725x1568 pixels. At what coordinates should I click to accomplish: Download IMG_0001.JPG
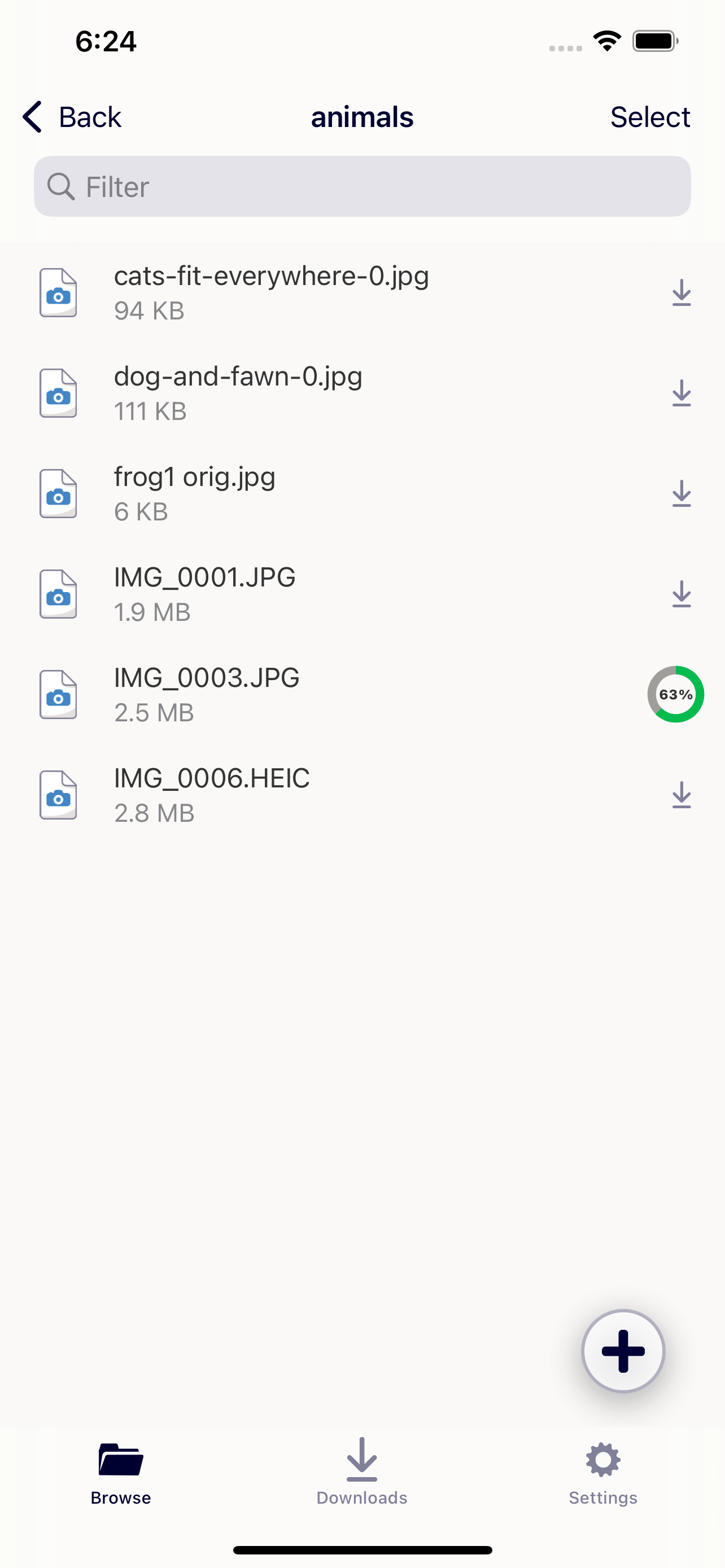(x=681, y=594)
